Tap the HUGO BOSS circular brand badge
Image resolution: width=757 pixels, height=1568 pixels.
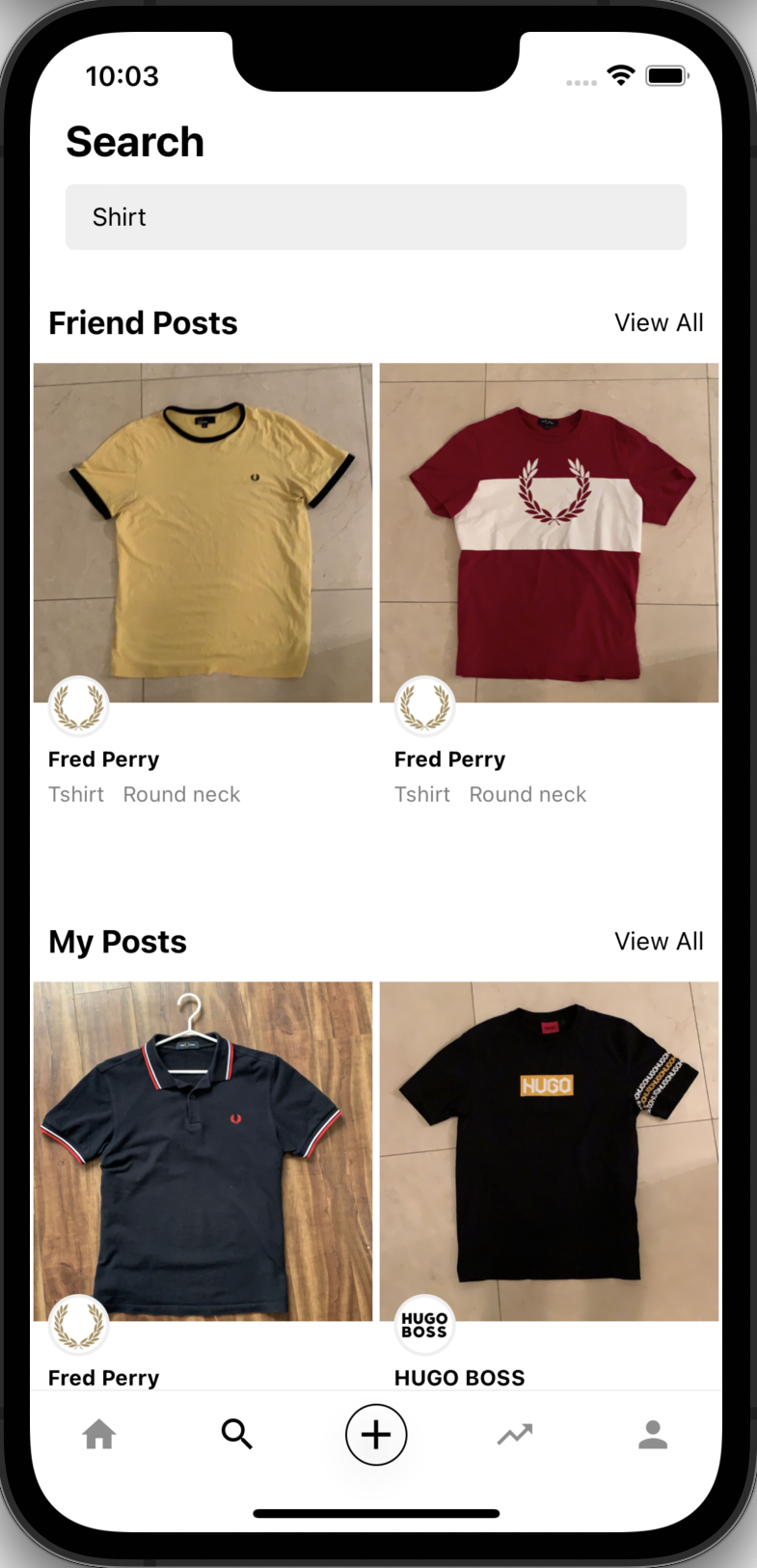point(424,1326)
